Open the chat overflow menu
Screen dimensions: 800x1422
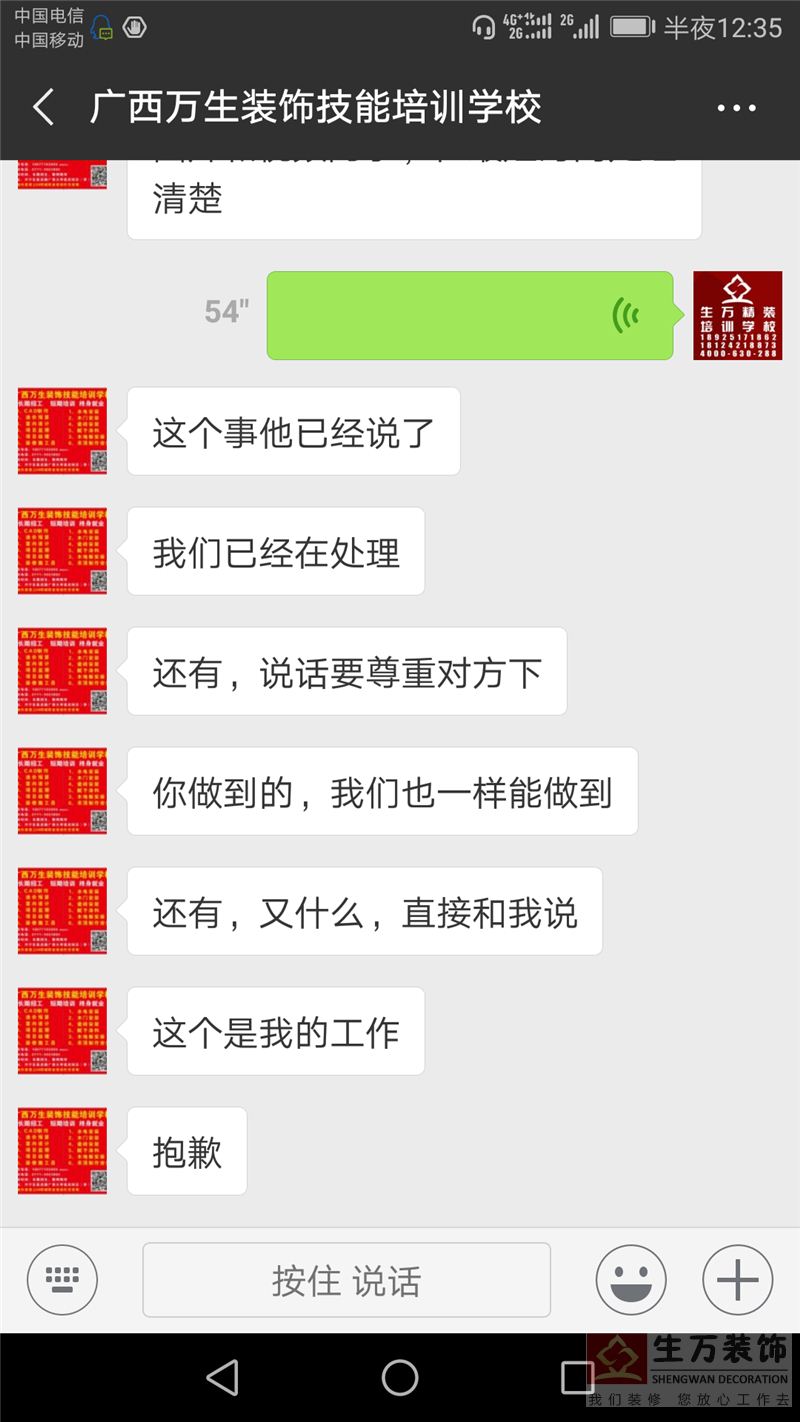click(737, 108)
